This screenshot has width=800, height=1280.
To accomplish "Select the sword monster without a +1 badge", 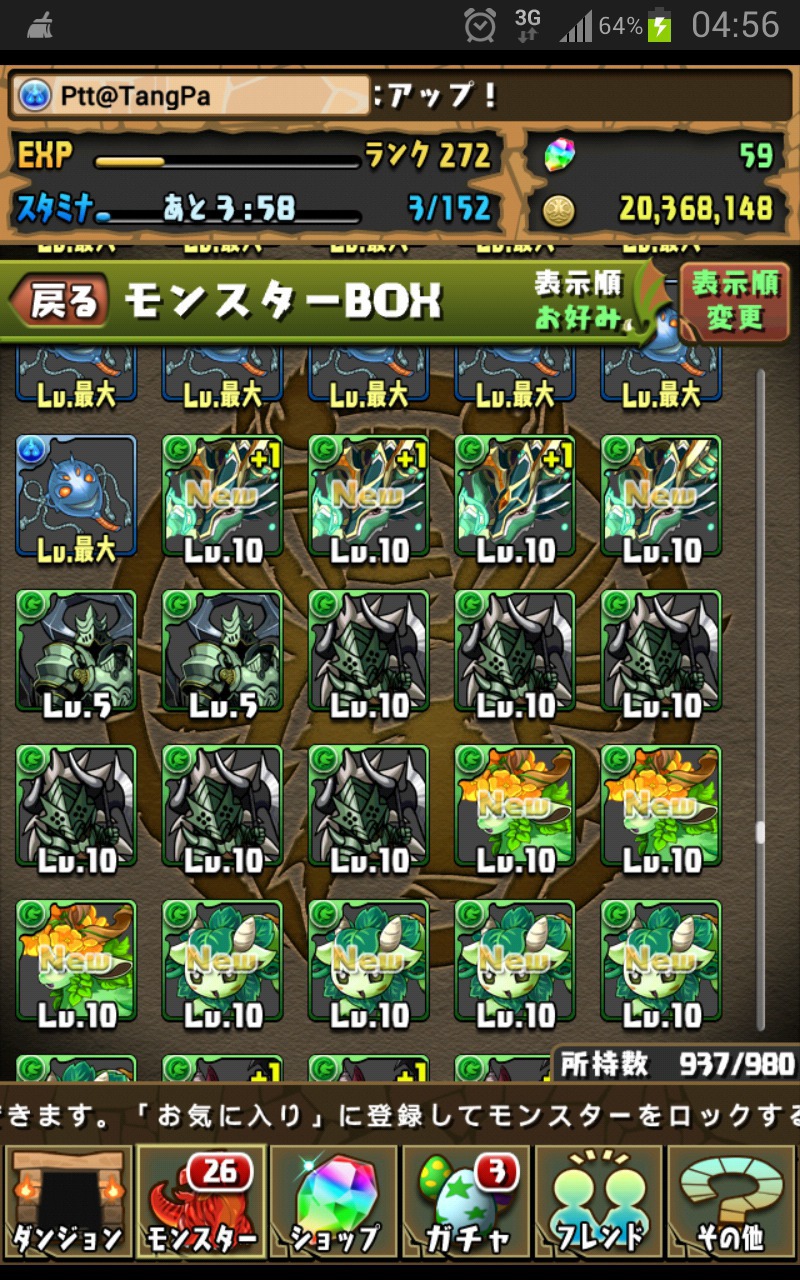I will 661,496.
